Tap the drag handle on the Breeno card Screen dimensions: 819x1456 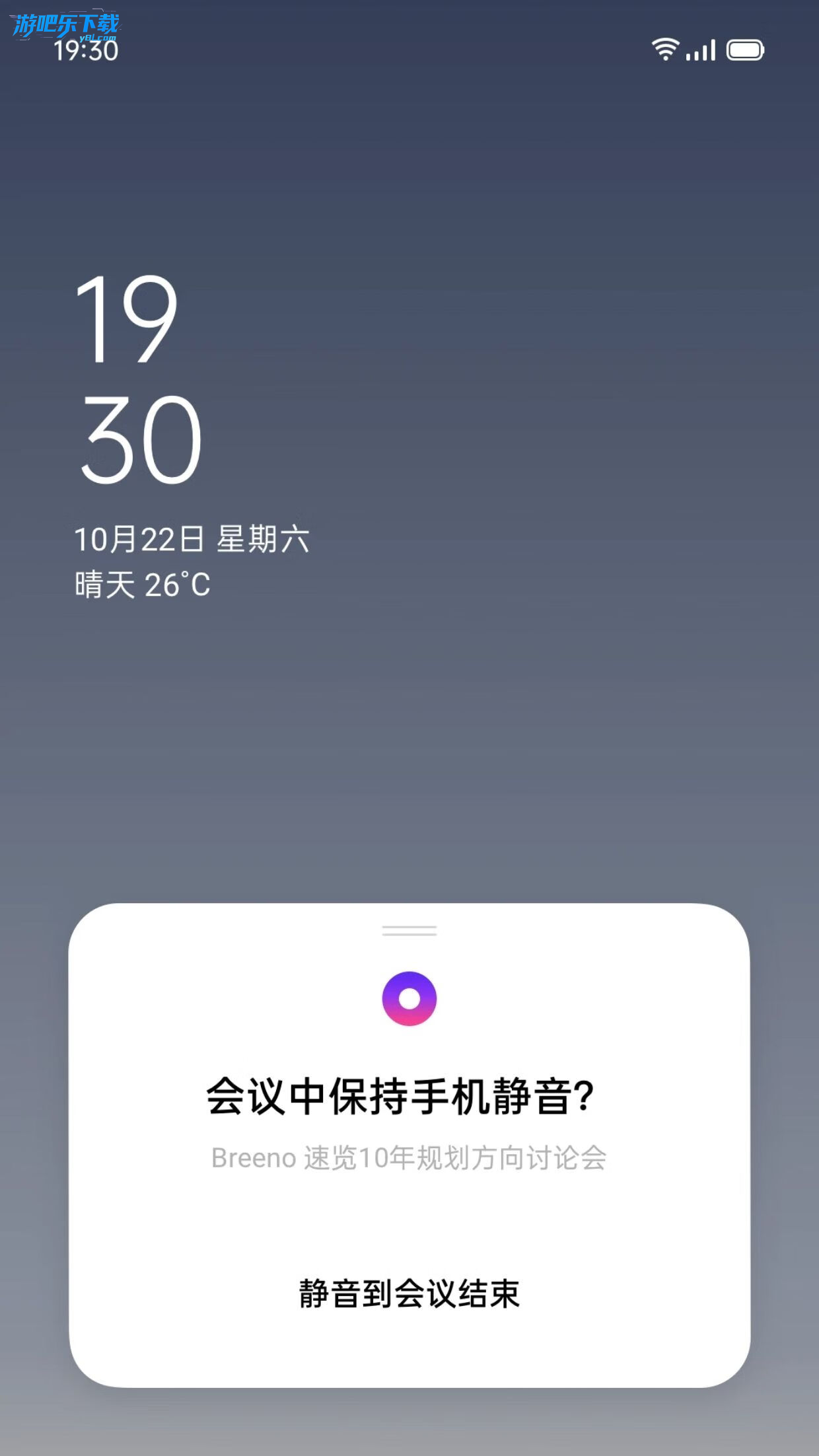pyautogui.click(x=409, y=931)
